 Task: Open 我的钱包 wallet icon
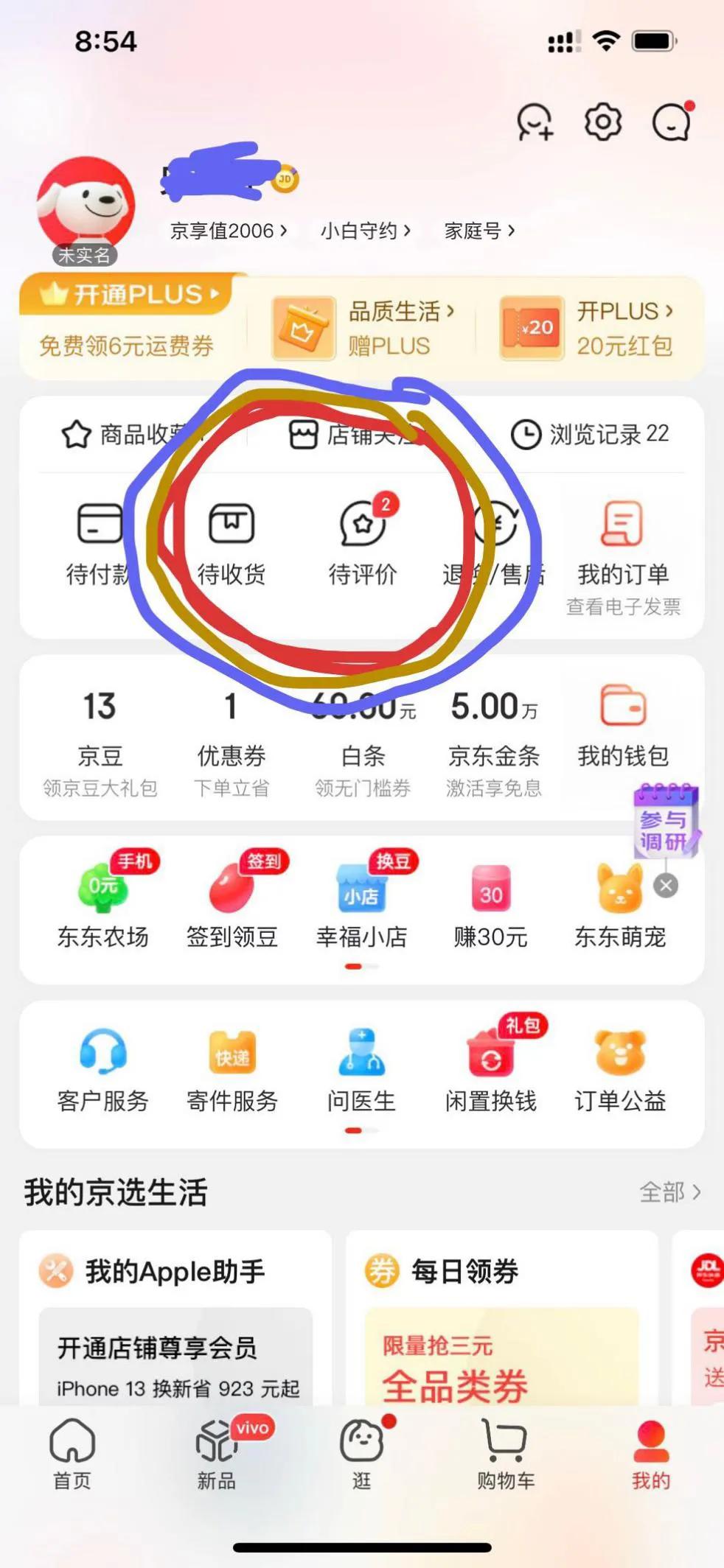(623, 726)
